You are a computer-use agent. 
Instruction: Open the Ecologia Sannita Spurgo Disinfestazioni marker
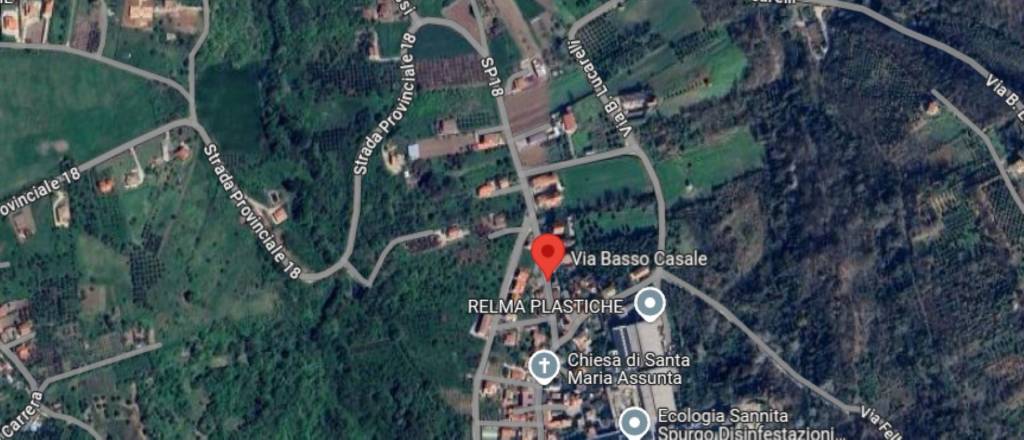[633, 421]
